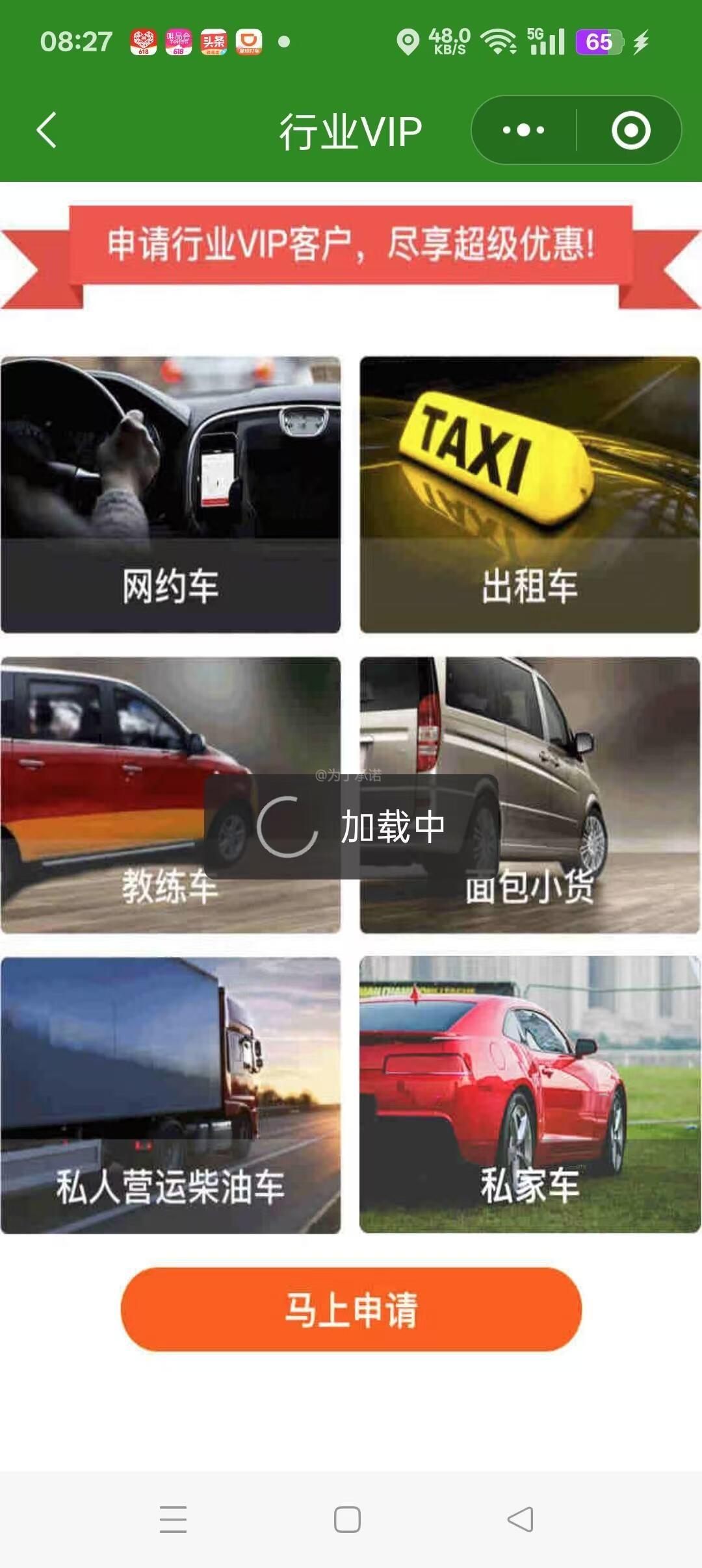This screenshot has height=1568, width=702.
Task: Choose the 出租车 taxi tile
Action: pyautogui.click(x=530, y=494)
